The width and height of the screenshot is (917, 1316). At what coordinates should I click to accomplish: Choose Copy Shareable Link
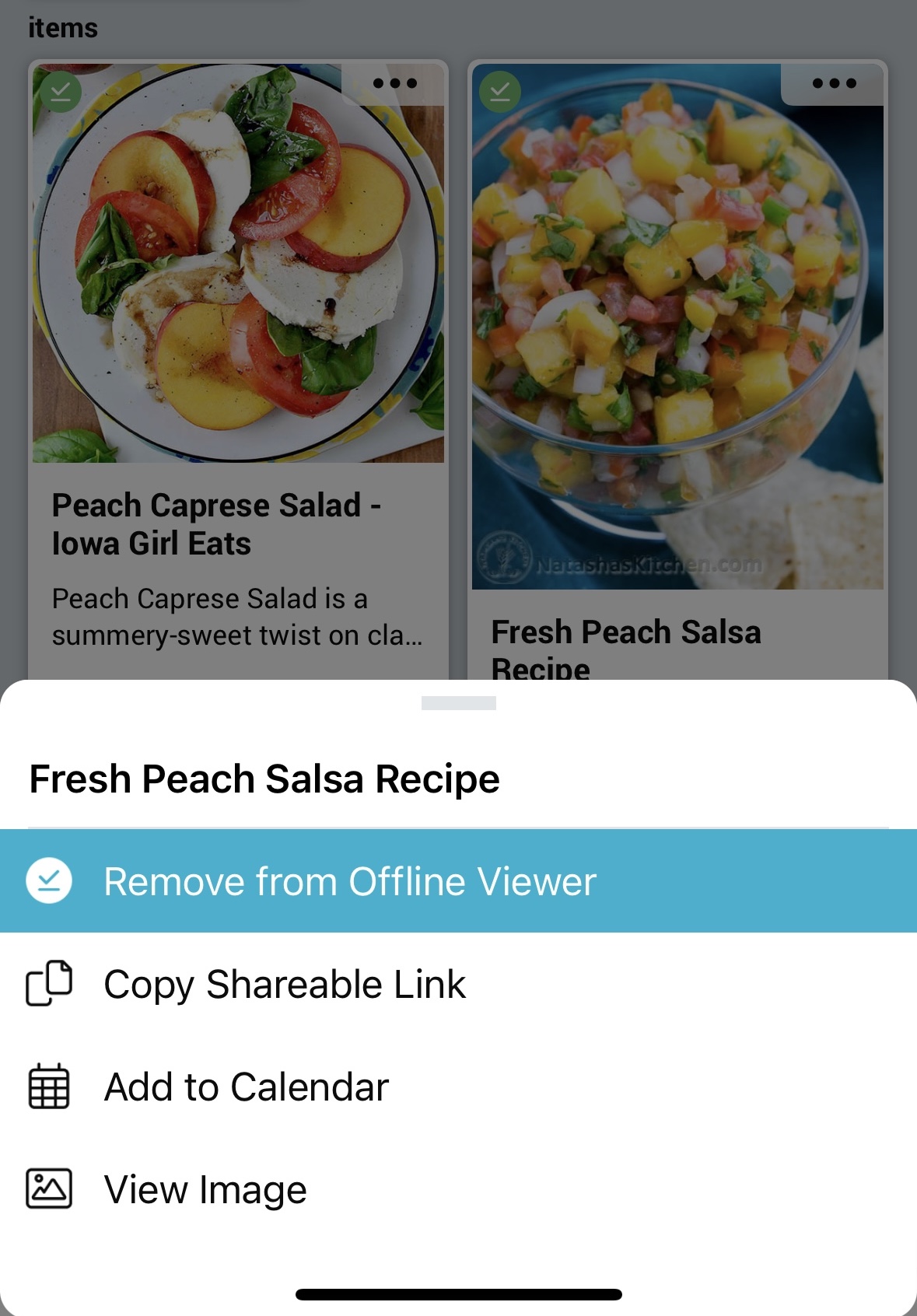click(285, 984)
